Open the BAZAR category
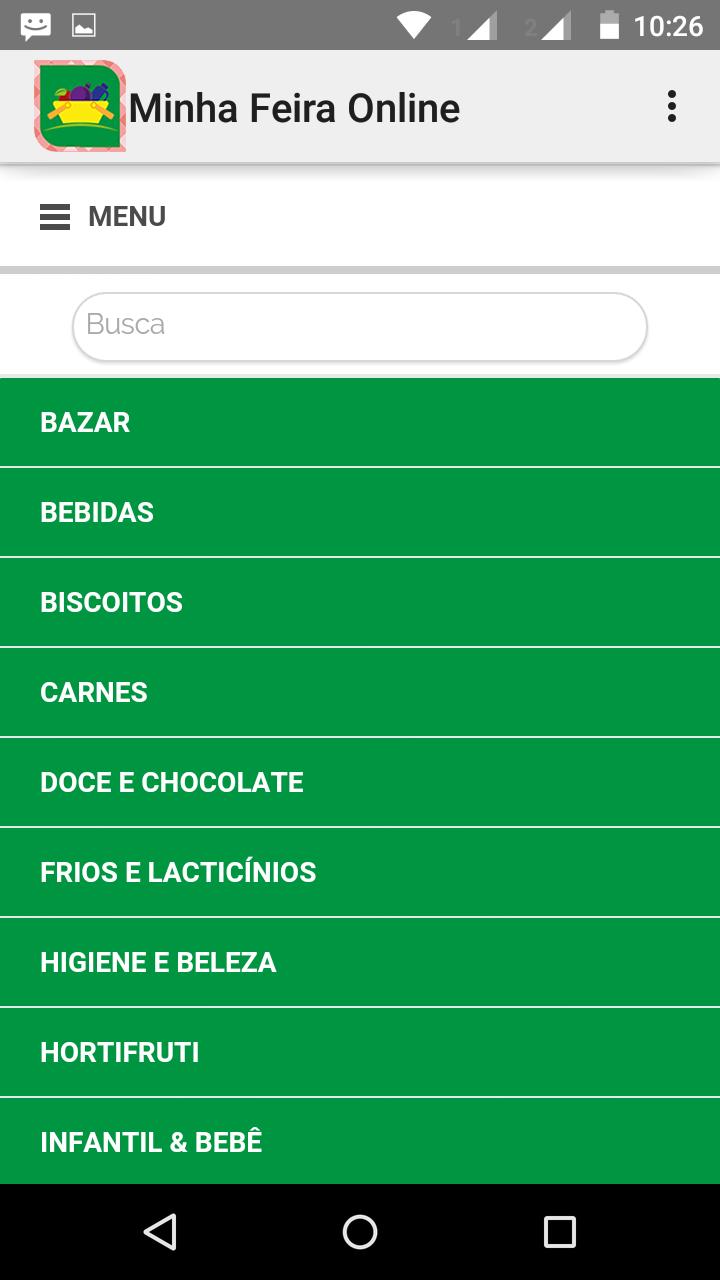Screen dimensions: 720x1280 pyautogui.click(x=360, y=422)
